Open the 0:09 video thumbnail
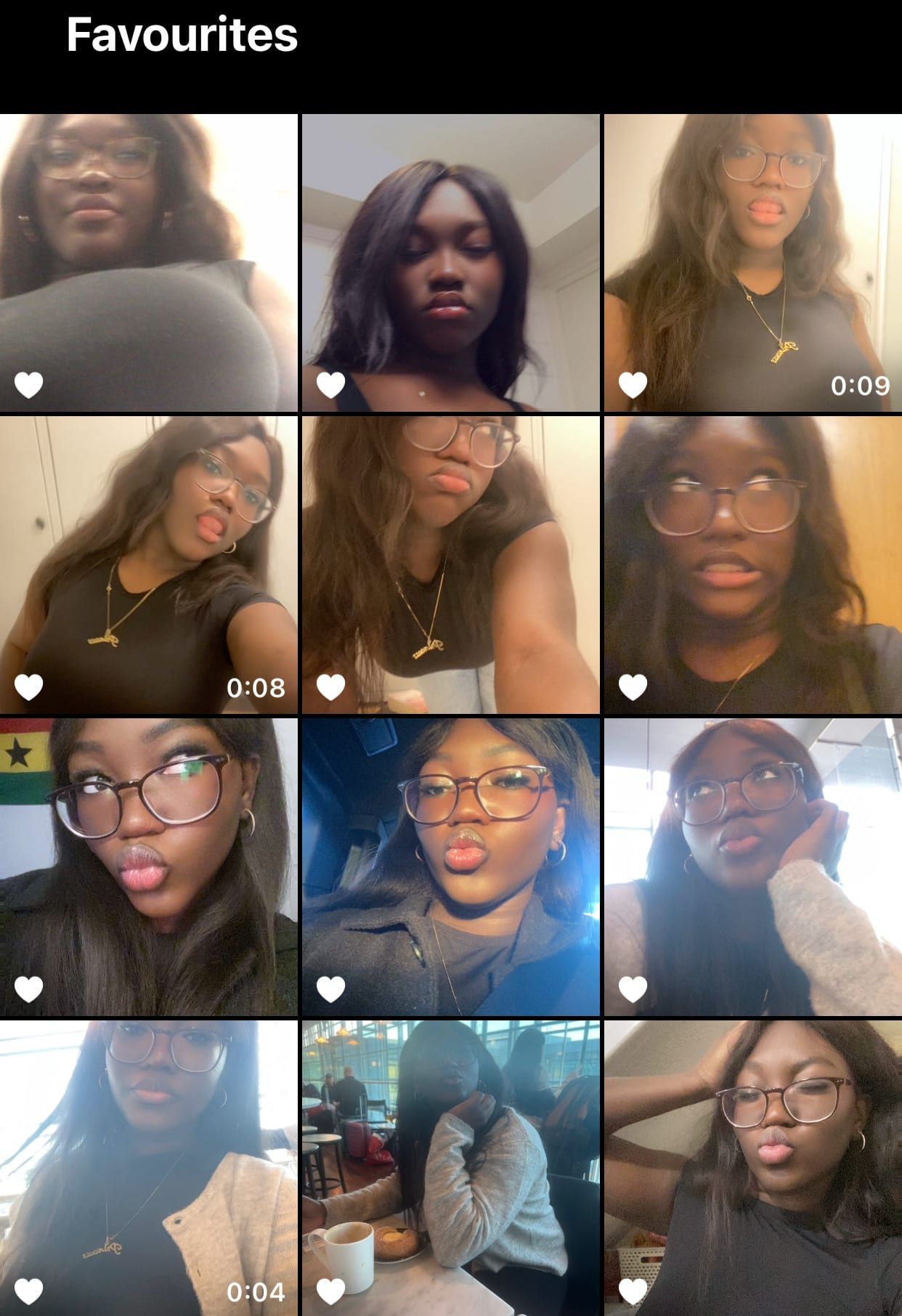902x1316 pixels. [752, 263]
